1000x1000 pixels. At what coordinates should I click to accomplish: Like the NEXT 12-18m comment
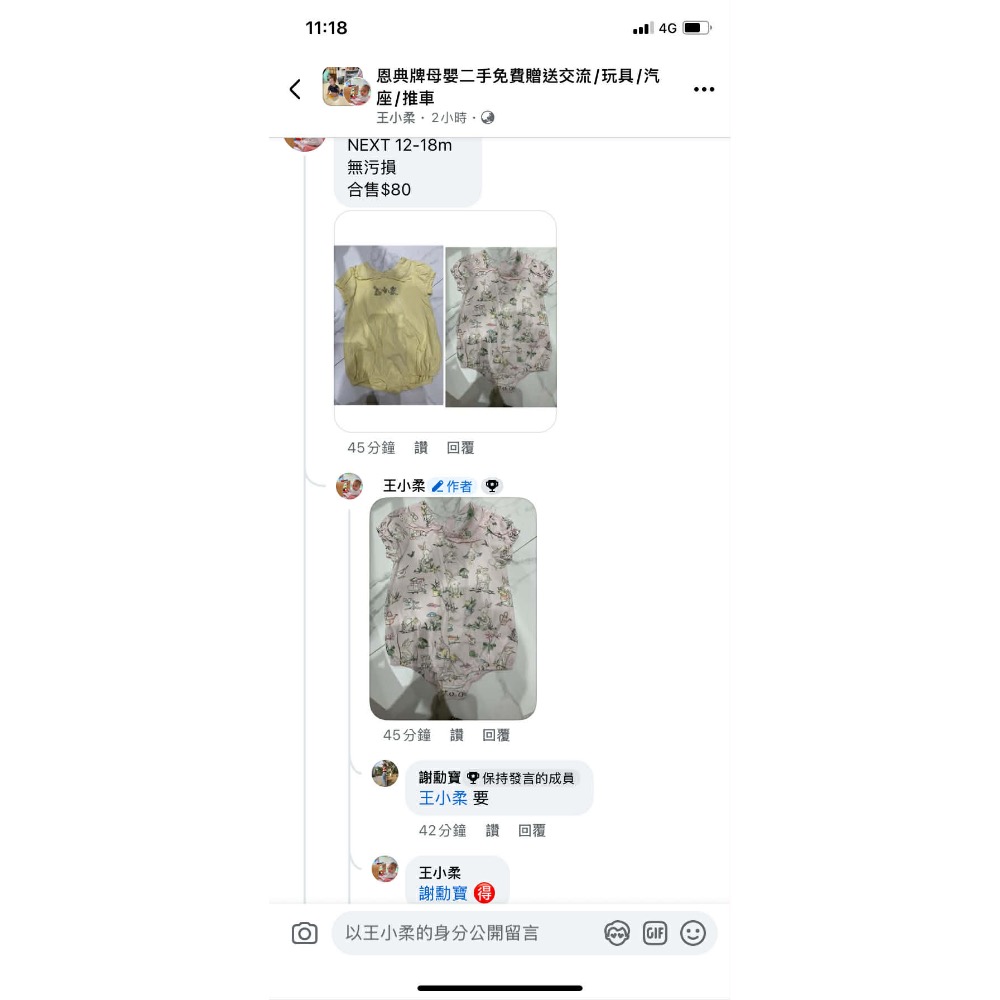(x=421, y=448)
